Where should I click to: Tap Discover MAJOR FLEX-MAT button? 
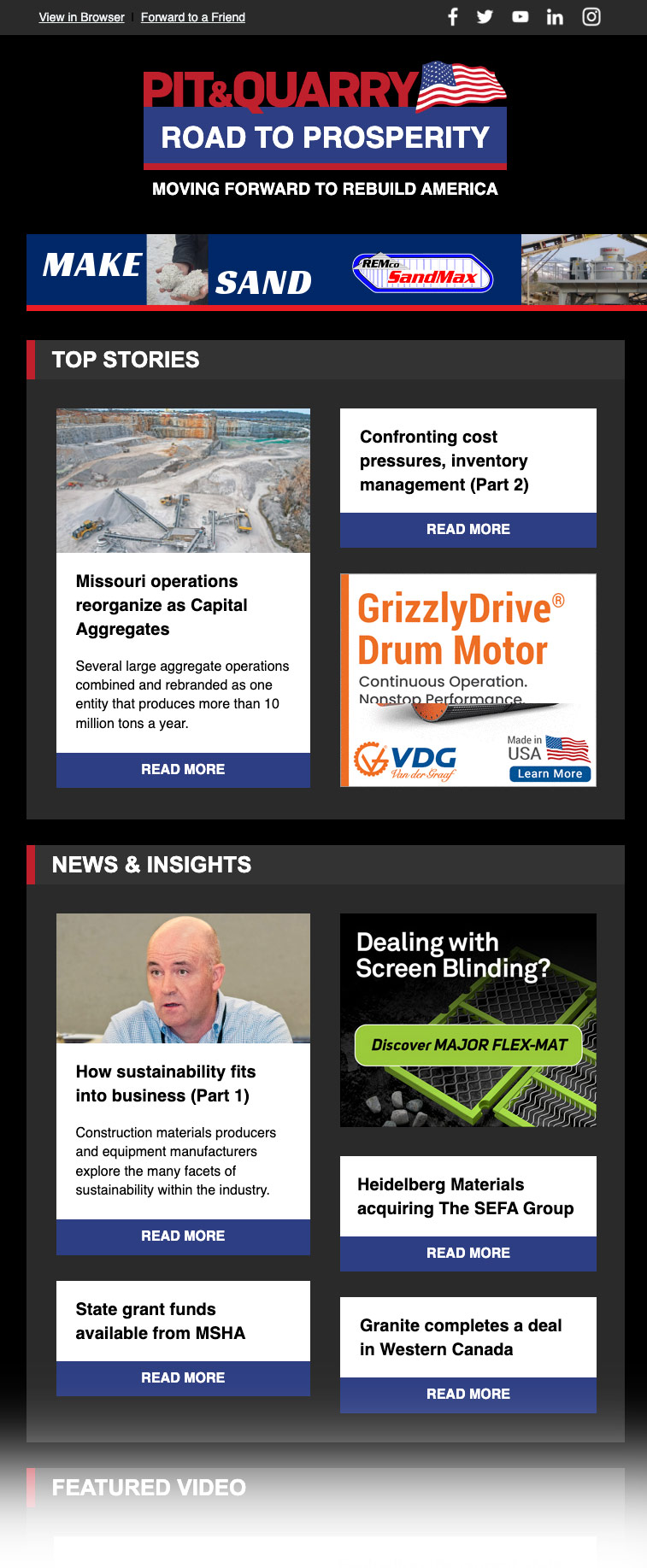(x=468, y=1044)
